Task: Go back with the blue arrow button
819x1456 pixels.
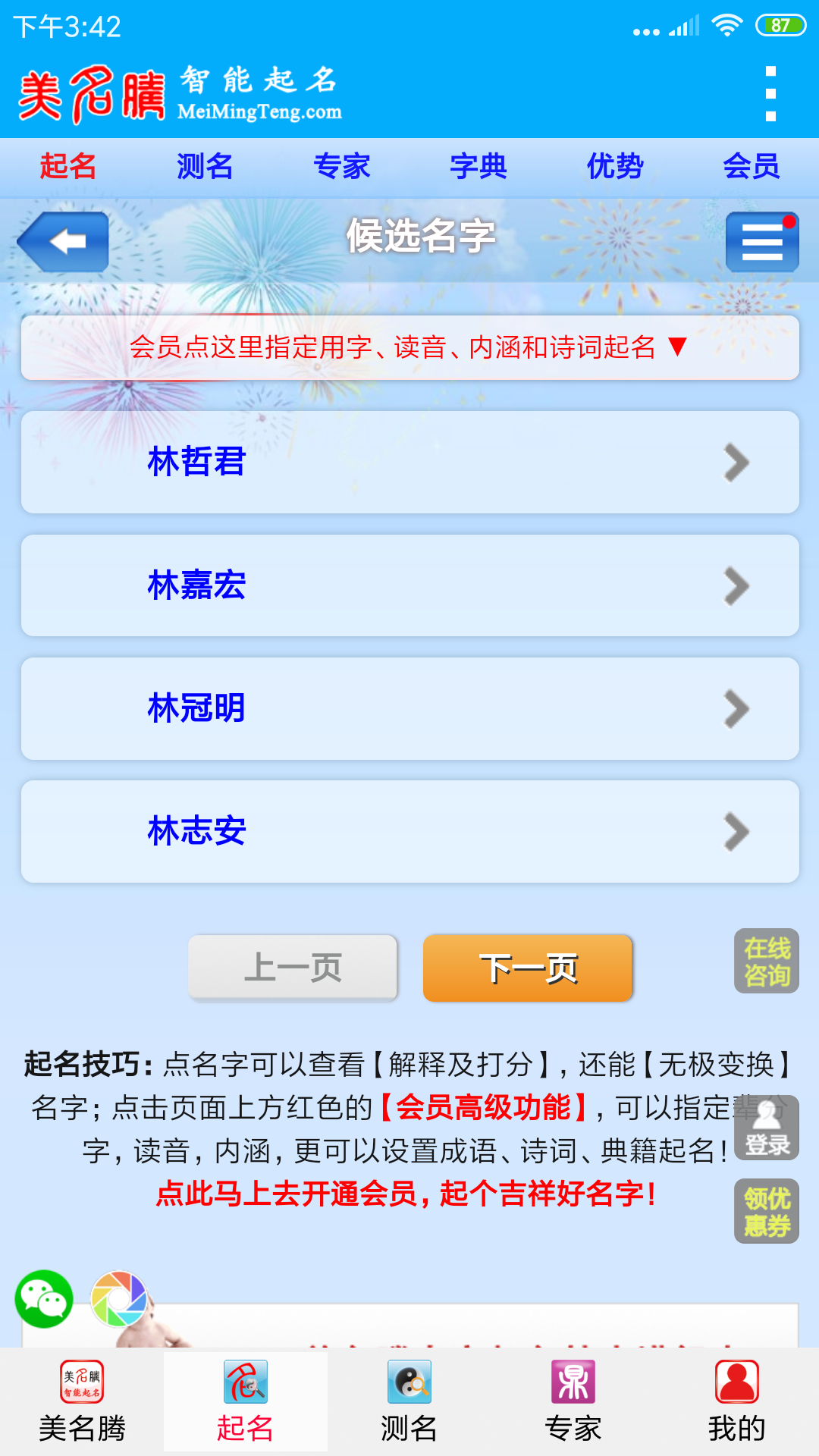Action: tap(64, 242)
